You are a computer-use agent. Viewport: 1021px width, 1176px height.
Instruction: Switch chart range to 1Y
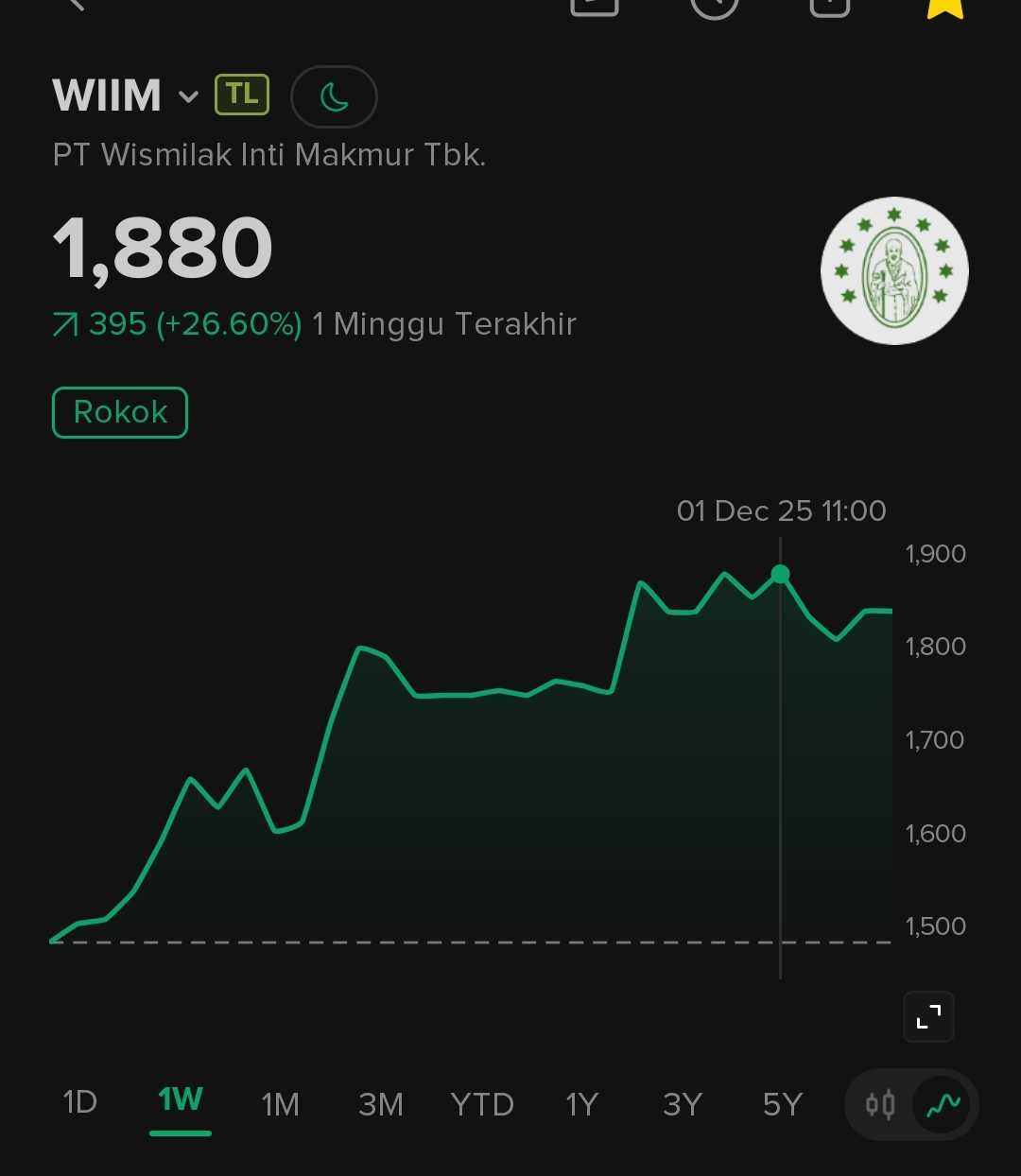tap(581, 1104)
